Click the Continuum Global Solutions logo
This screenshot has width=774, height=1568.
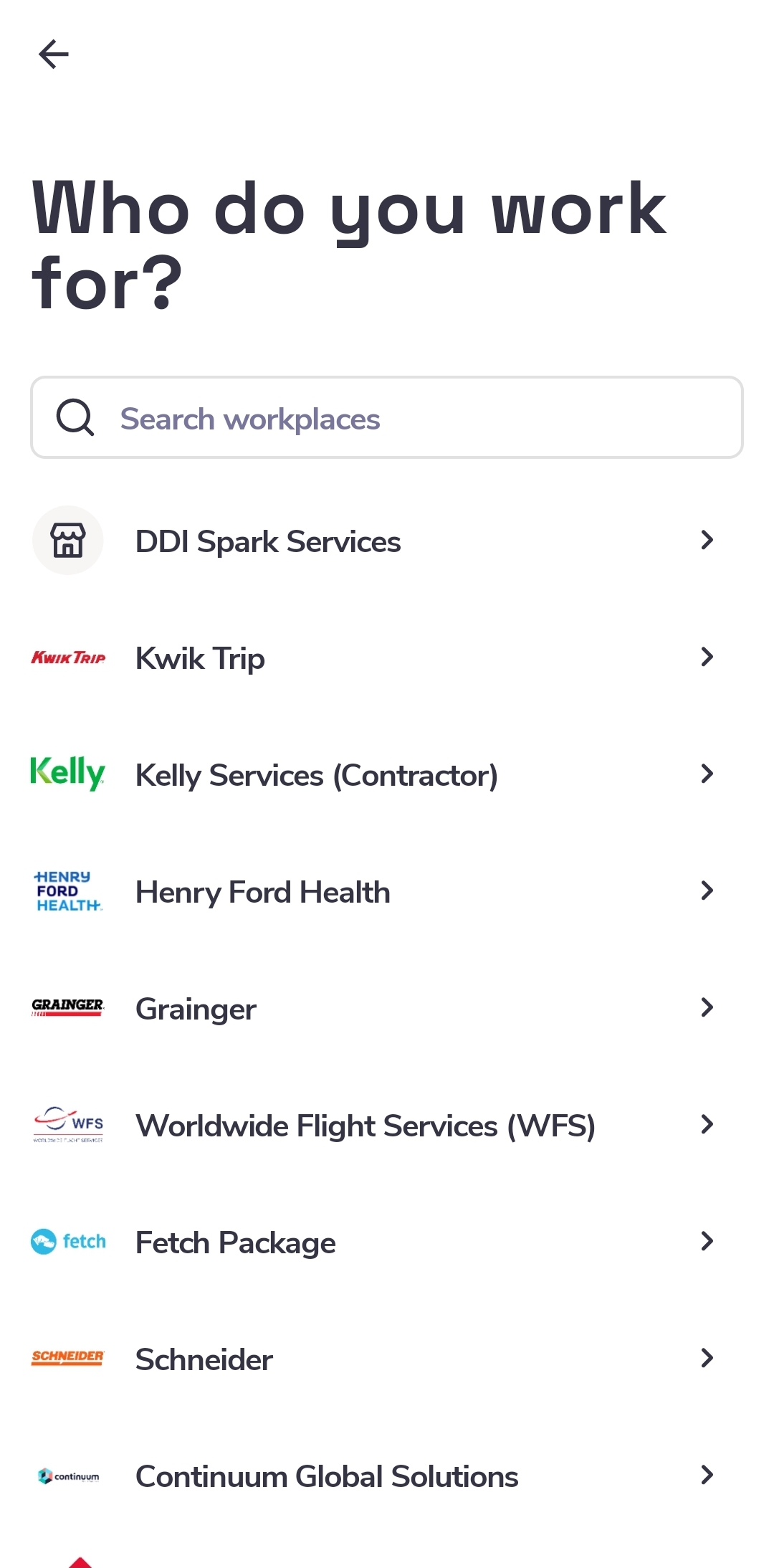68,1476
